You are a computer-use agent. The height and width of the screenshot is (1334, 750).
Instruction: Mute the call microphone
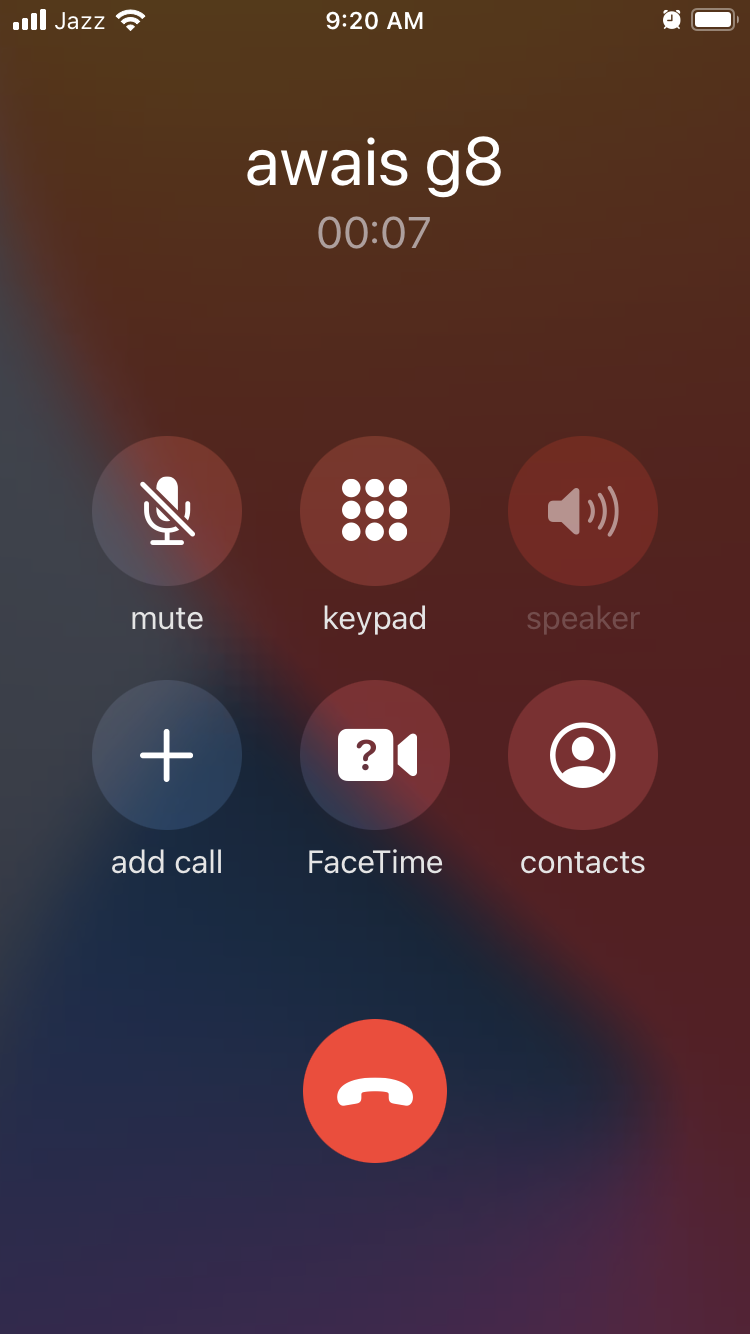(167, 510)
